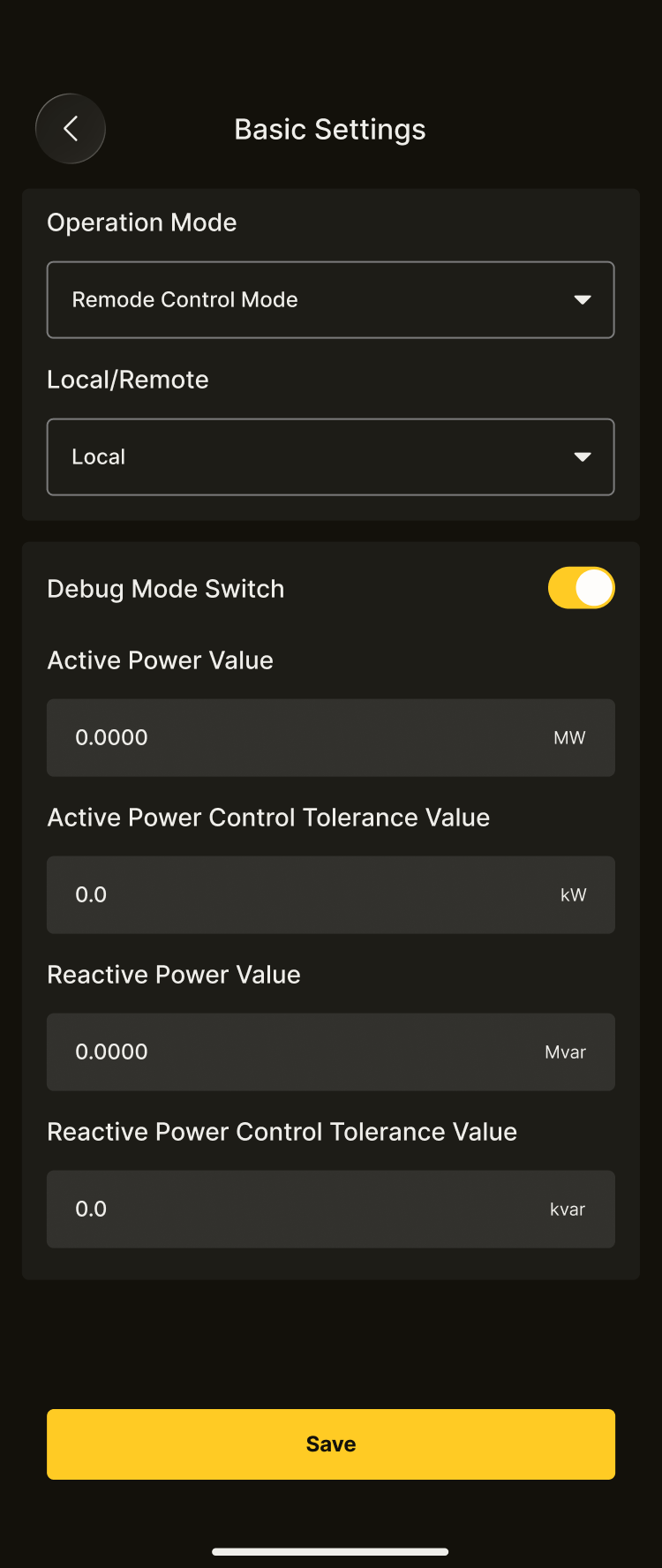The height and width of the screenshot is (1568, 662).
Task: Edit the Reactive Power Value field
Action: pyautogui.click(x=300, y=1052)
